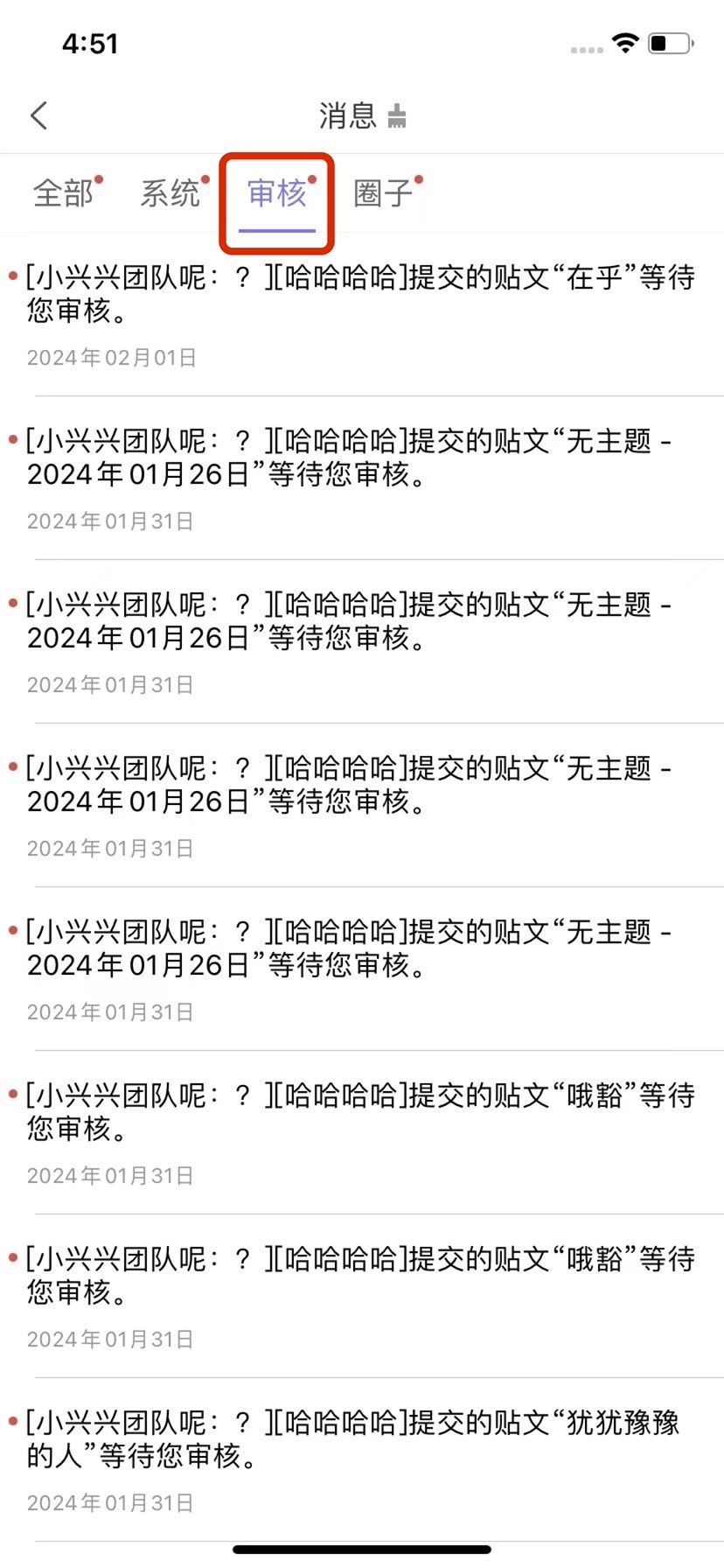The width and height of the screenshot is (724, 1568).
Task: Select the 审核 tab
Action: (x=277, y=193)
